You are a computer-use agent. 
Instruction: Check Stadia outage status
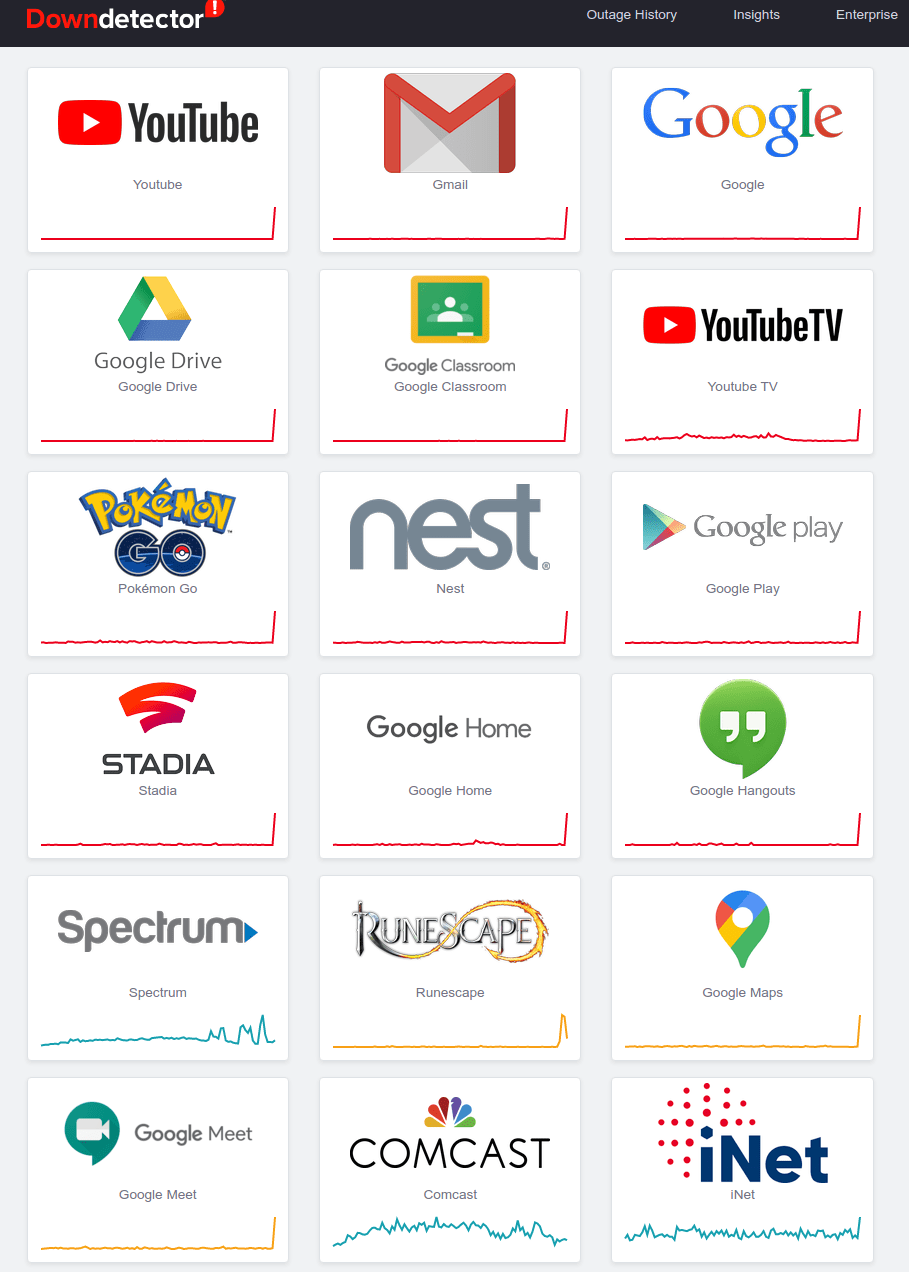(x=158, y=766)
